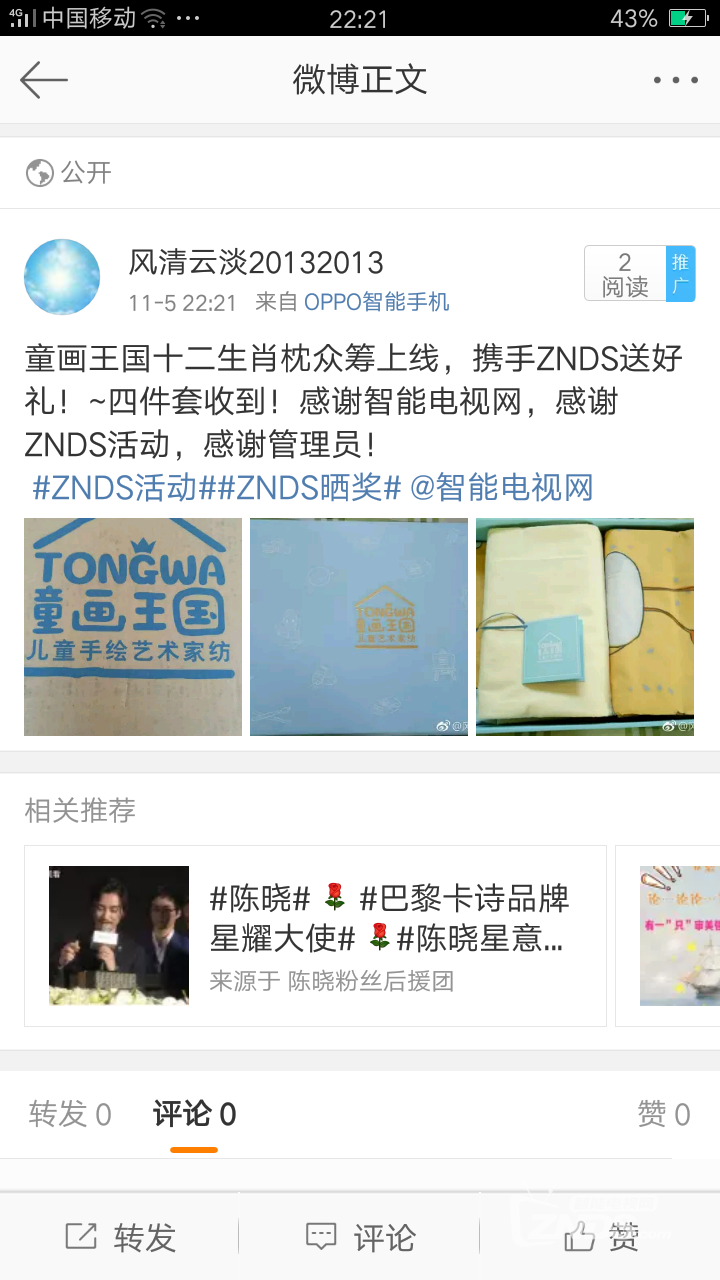The height and width of the screenshot is (1280, 720).
Task: Switch to the 赞 0 tab
Action: pos(664,1114)
